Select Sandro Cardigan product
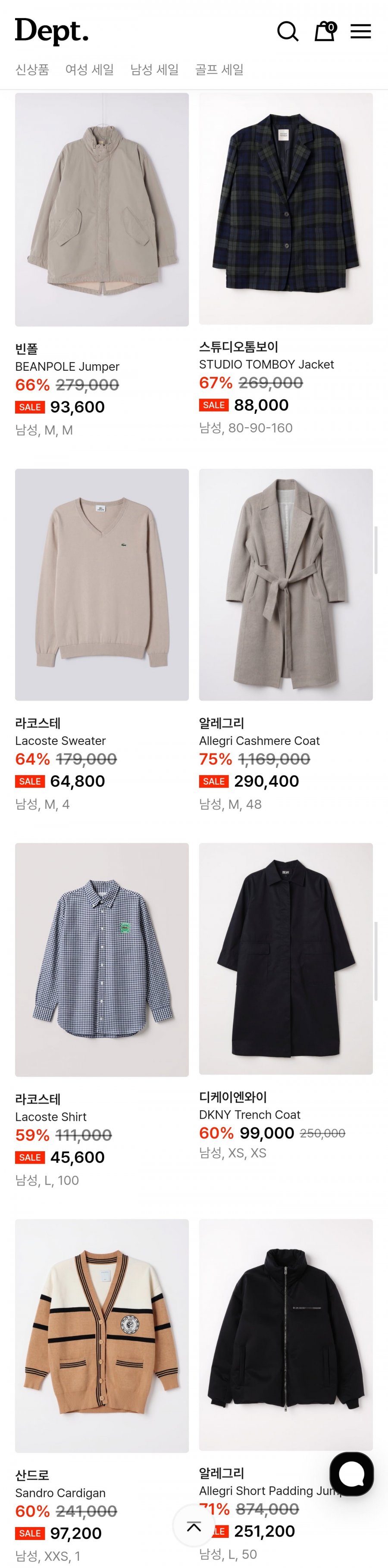This screenshot has width=388, height=1568. point(102,1335)
